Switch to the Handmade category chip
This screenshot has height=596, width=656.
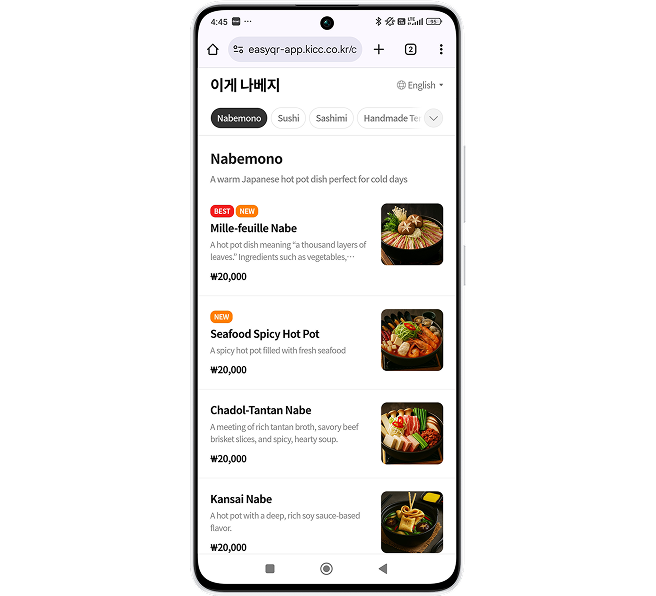click(x=390, y=118)
